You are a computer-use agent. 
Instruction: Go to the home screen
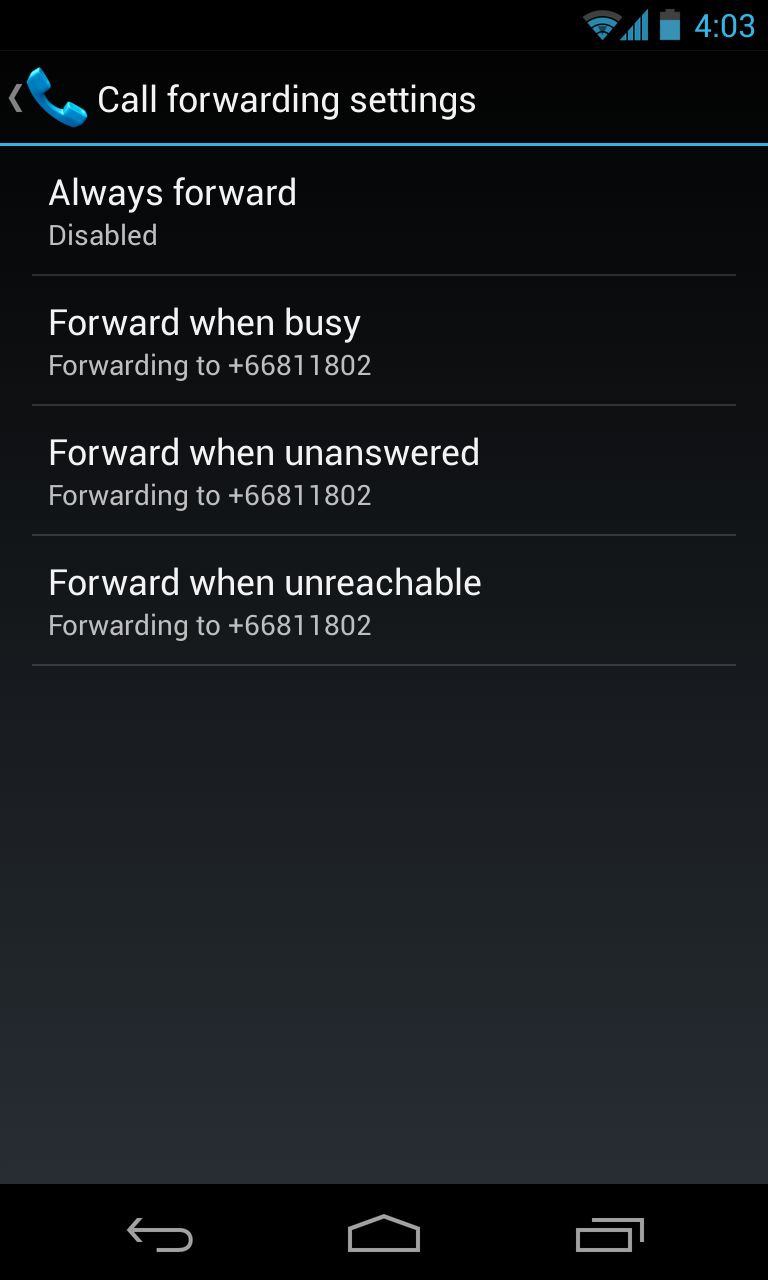[384, 1234]
